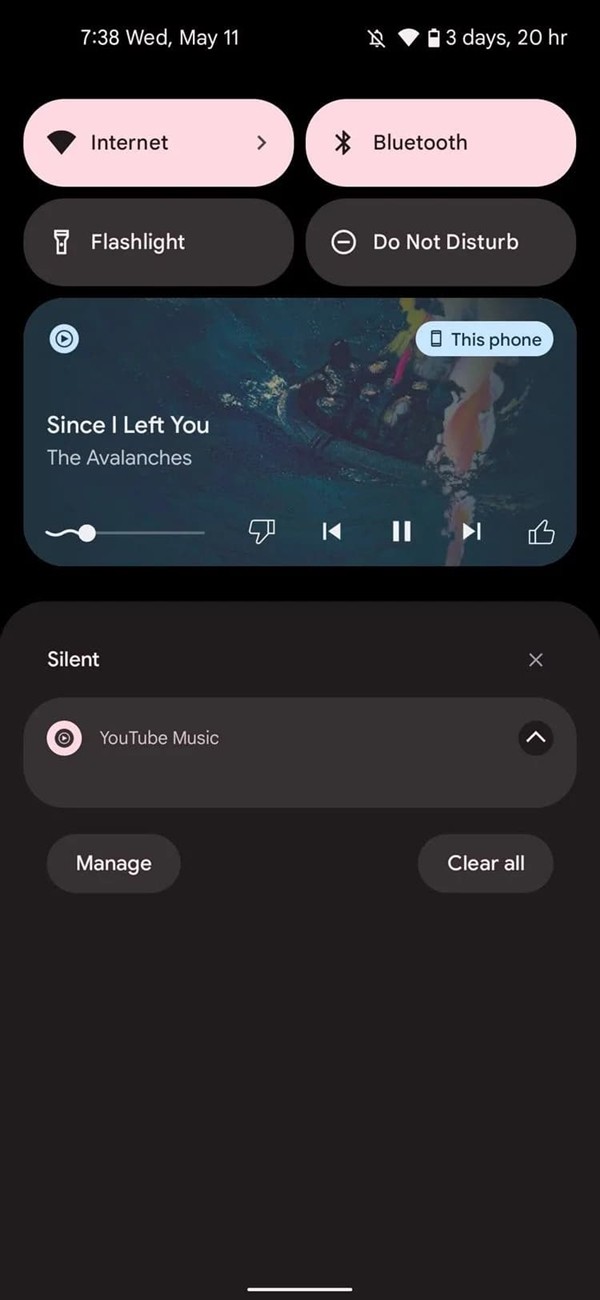The width and height of the screenshot is (600, 1300).
Task: Turn off Bluetooth tile
Action: tap(440, 143)
